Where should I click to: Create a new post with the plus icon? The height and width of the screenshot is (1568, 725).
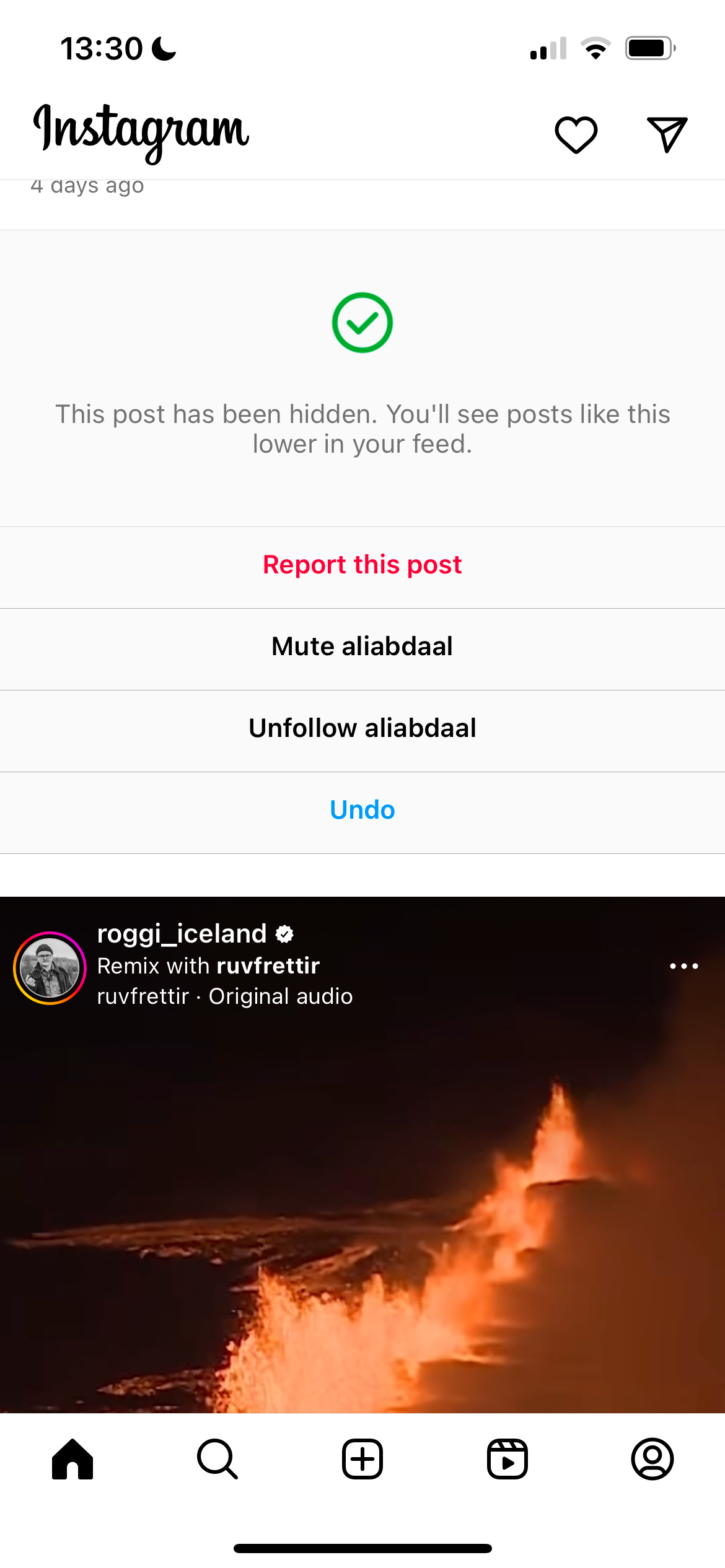(x=362, y=1460)
